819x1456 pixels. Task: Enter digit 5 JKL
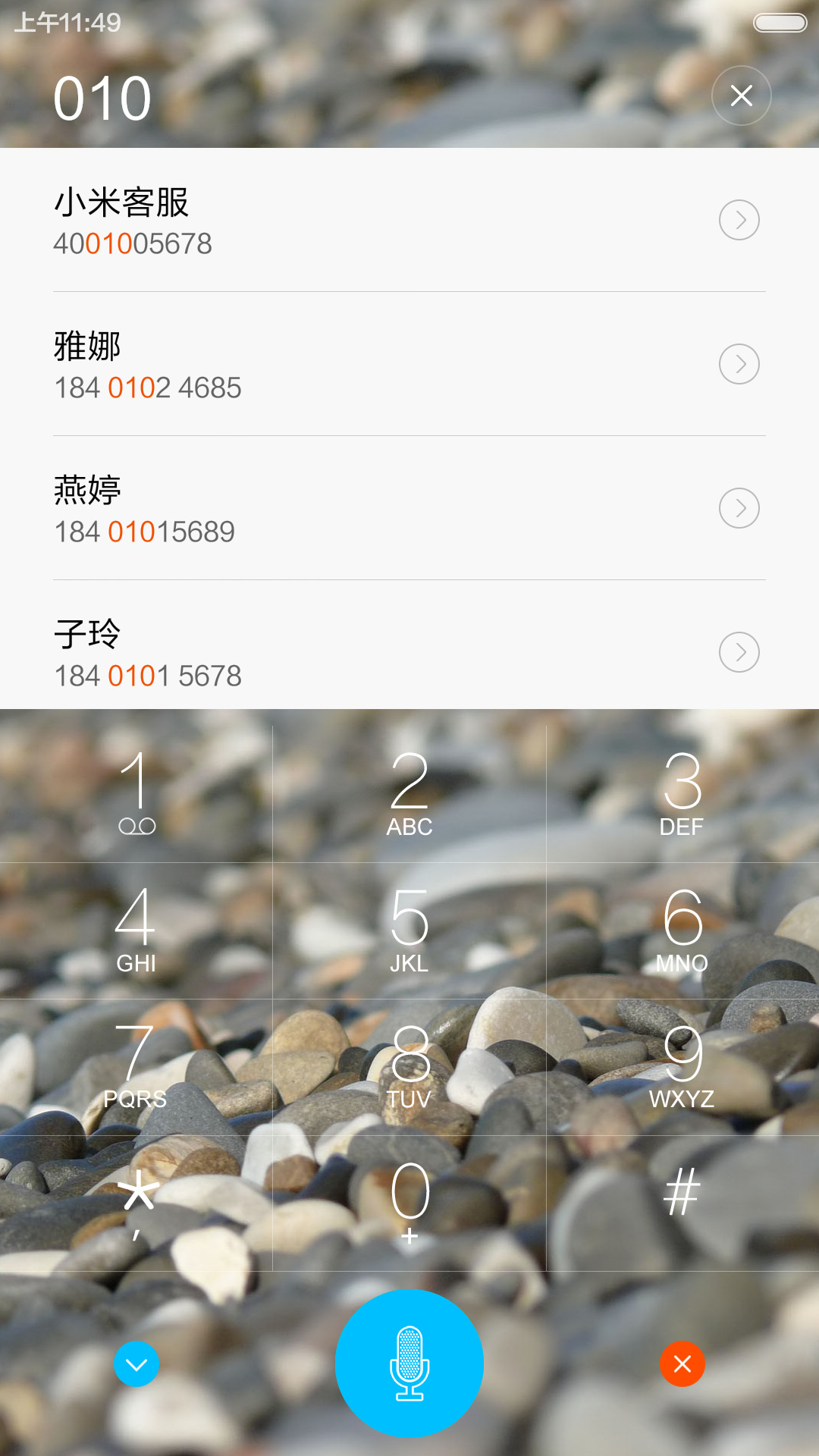409,930
